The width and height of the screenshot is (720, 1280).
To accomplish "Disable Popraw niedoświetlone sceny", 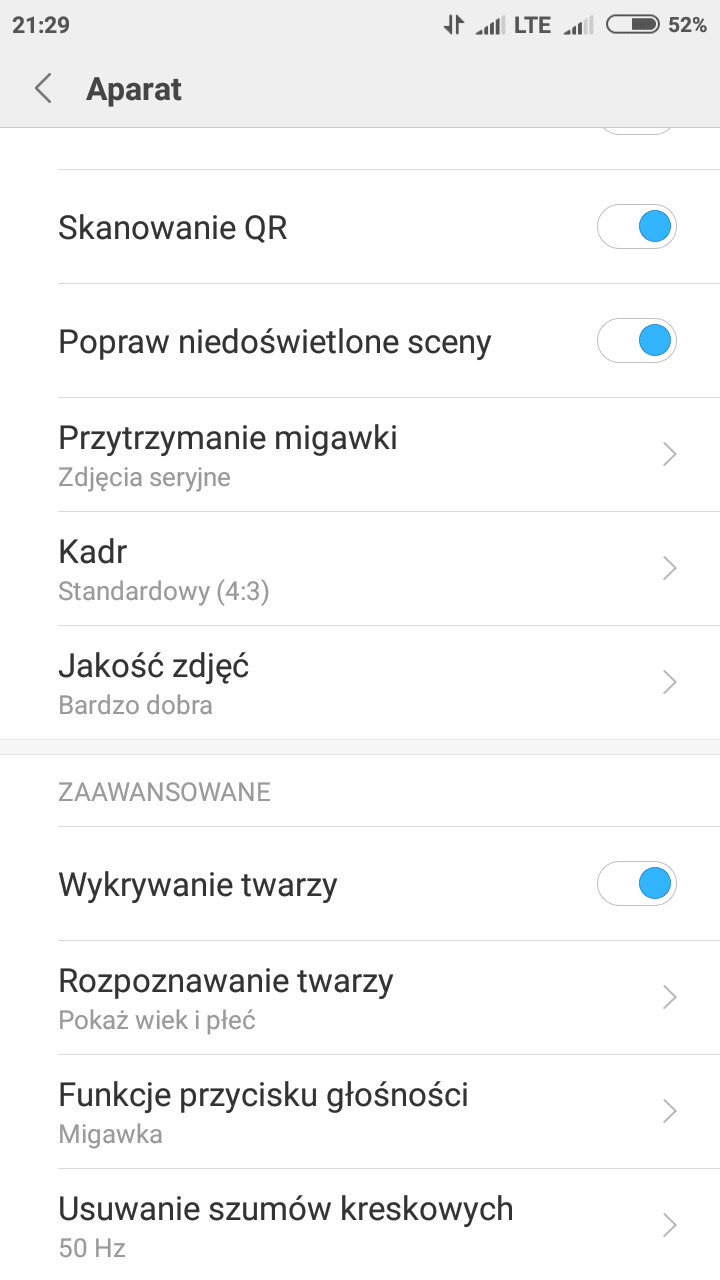I will tap(636, 341).
